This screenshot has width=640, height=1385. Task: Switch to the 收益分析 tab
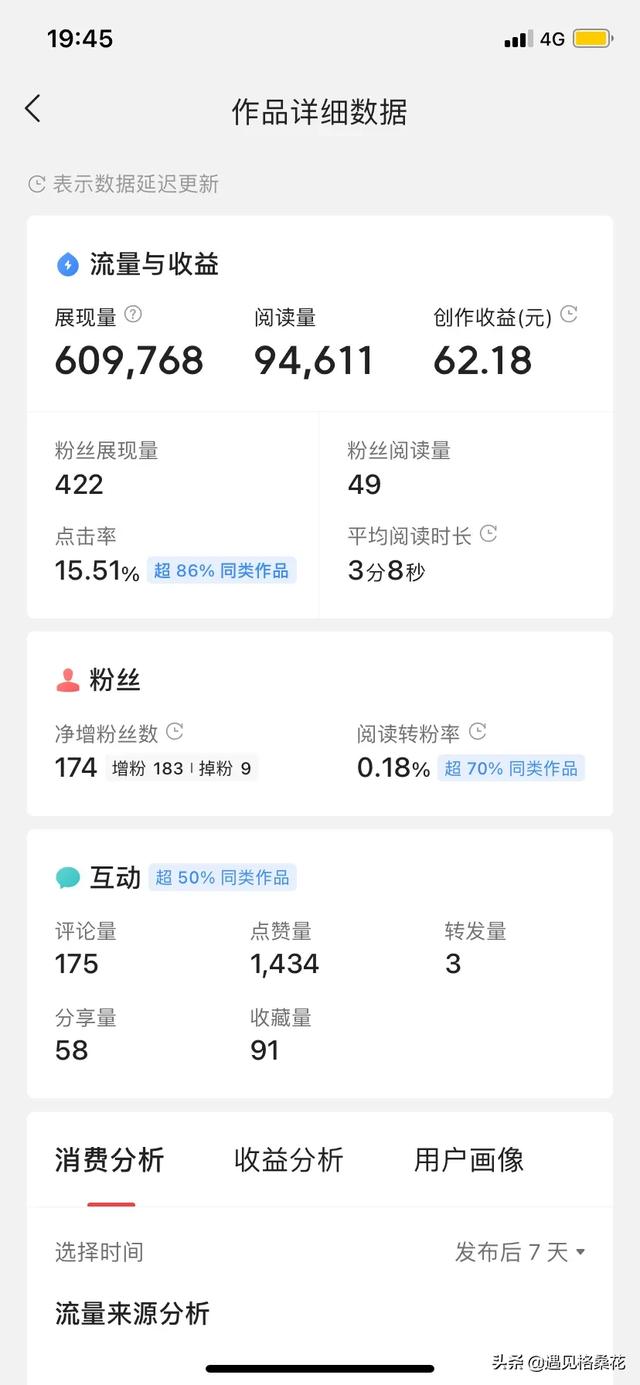[x=289, y=1160]
